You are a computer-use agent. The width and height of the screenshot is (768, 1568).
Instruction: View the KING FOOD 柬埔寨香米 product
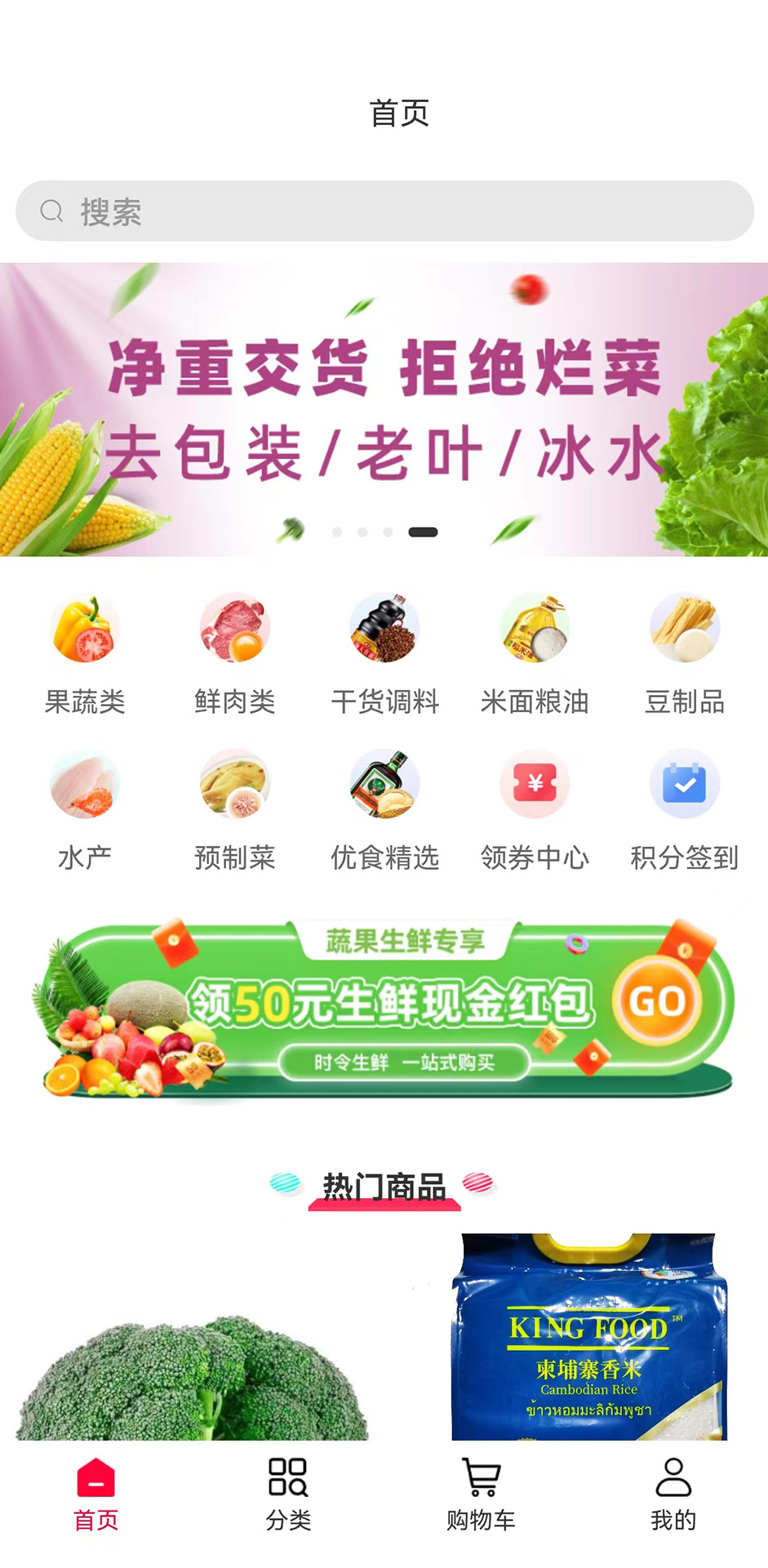588,1339
